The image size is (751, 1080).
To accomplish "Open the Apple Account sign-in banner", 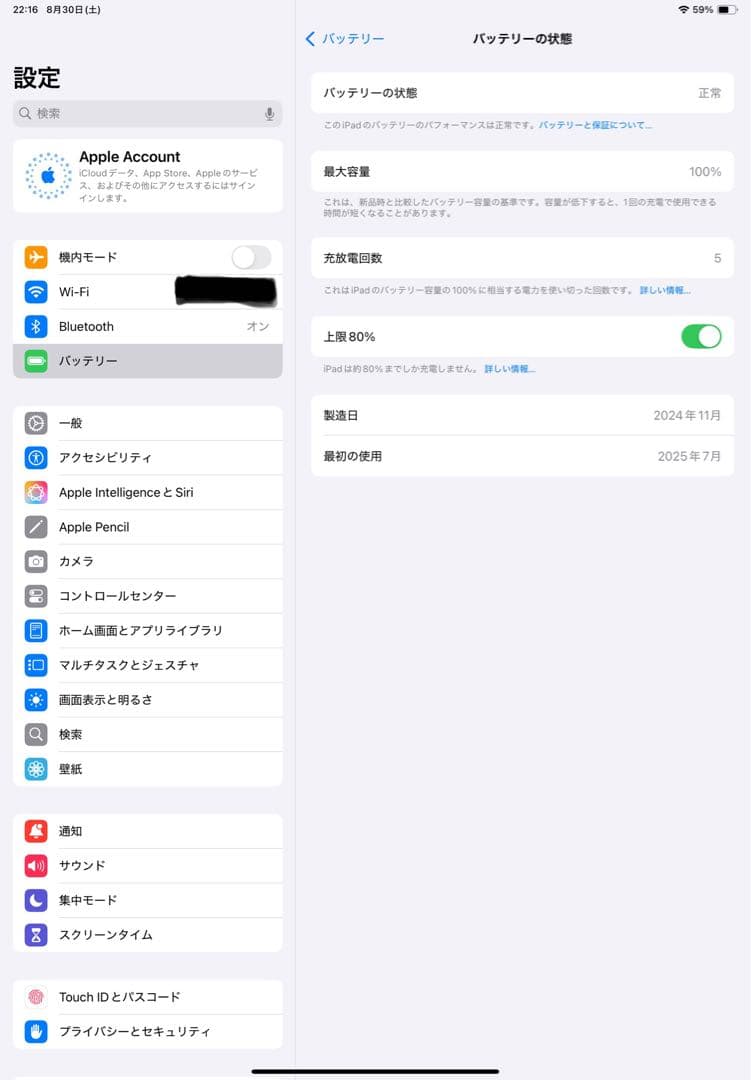I will tap(147, 178).
